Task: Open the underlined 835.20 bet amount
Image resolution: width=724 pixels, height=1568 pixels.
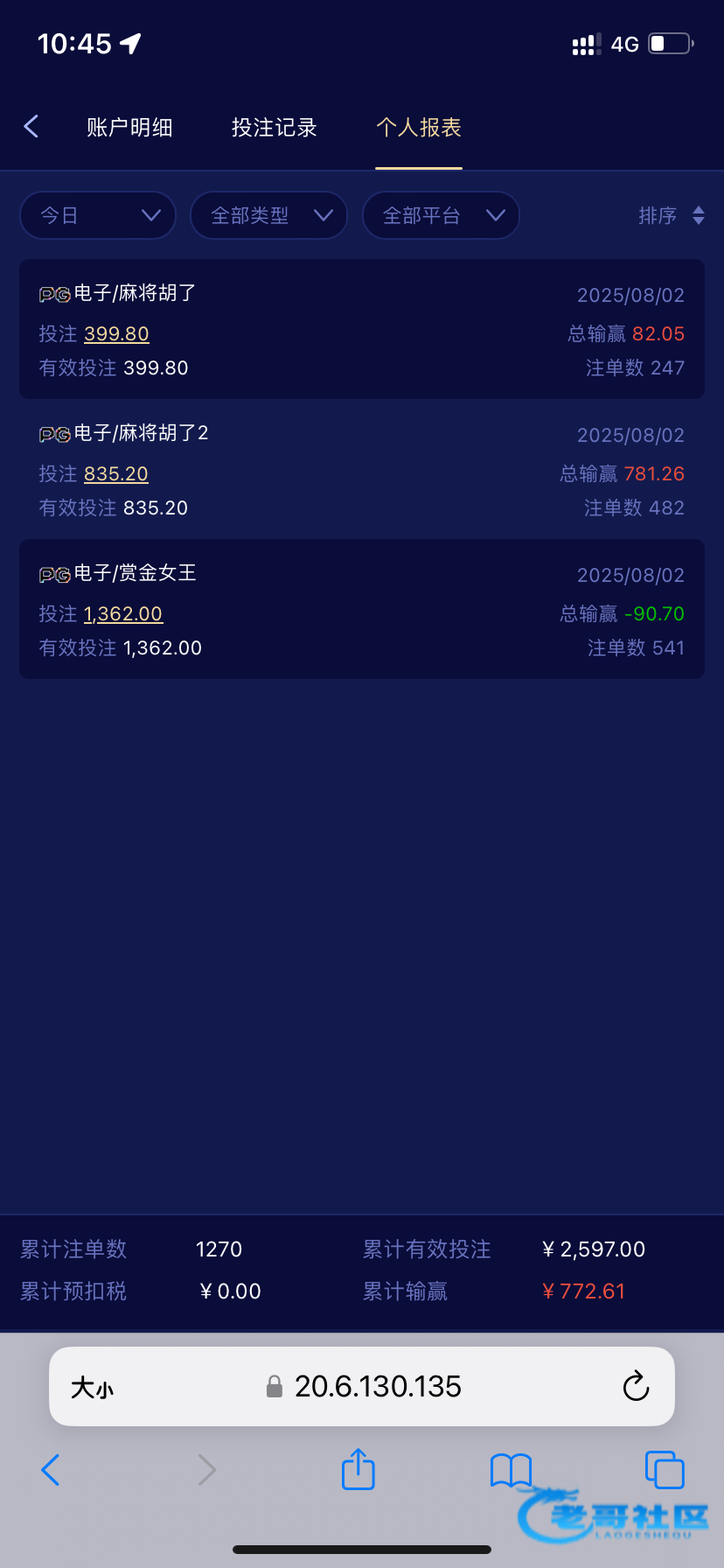Action: [x=116, y=473]
